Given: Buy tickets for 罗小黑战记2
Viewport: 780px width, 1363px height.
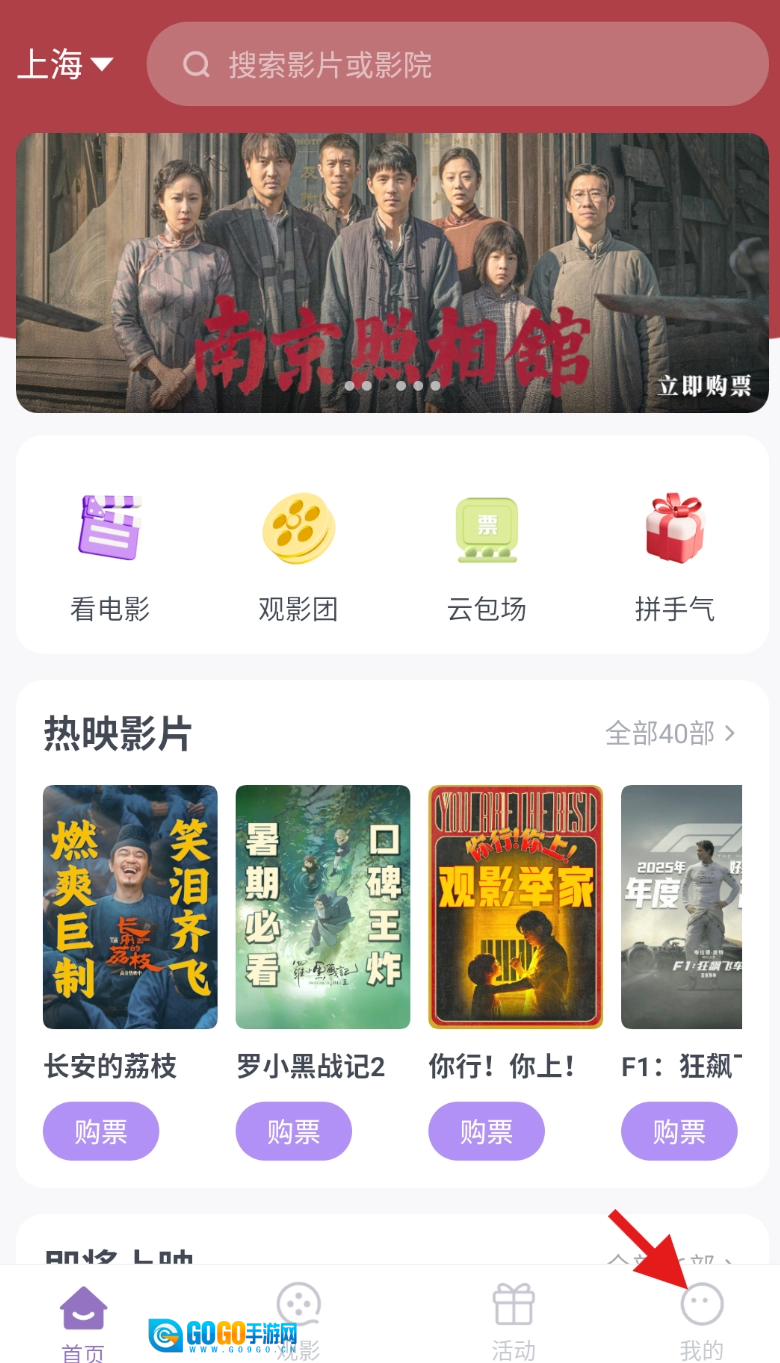Looking at the screenshot, I should click(x=294, y=1131).
